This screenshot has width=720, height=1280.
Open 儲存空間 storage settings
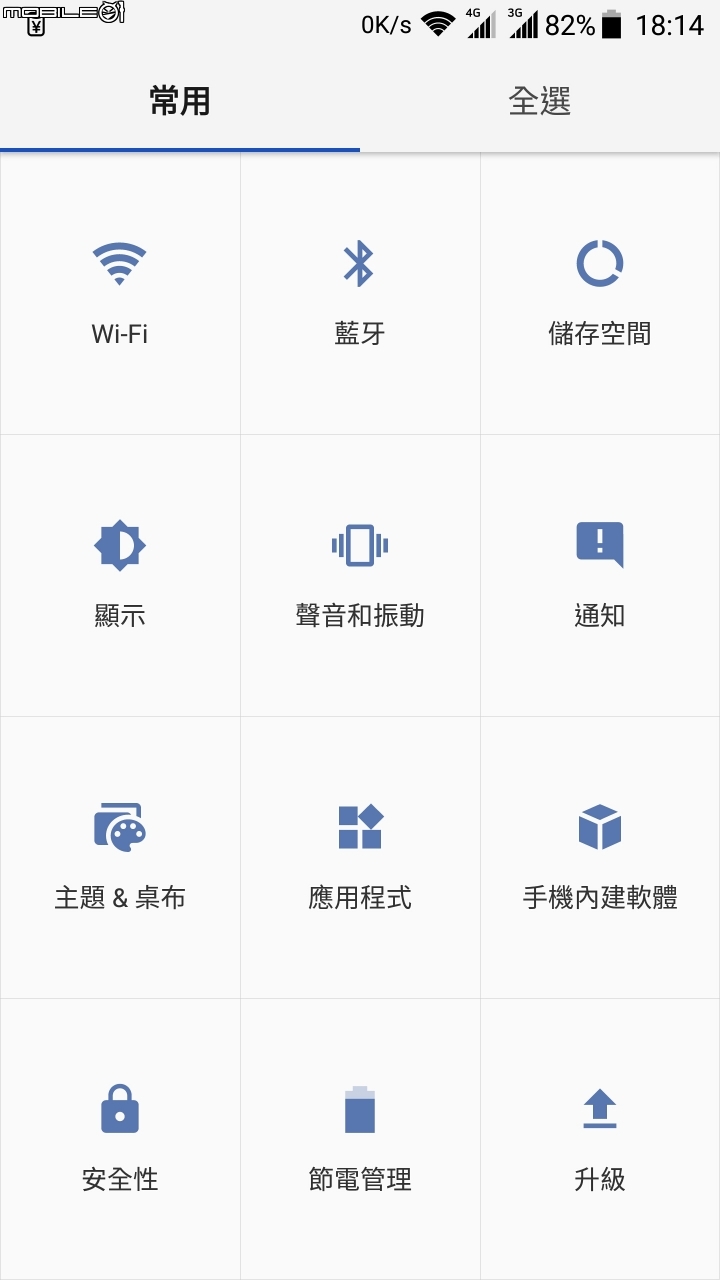coord(600,294)
